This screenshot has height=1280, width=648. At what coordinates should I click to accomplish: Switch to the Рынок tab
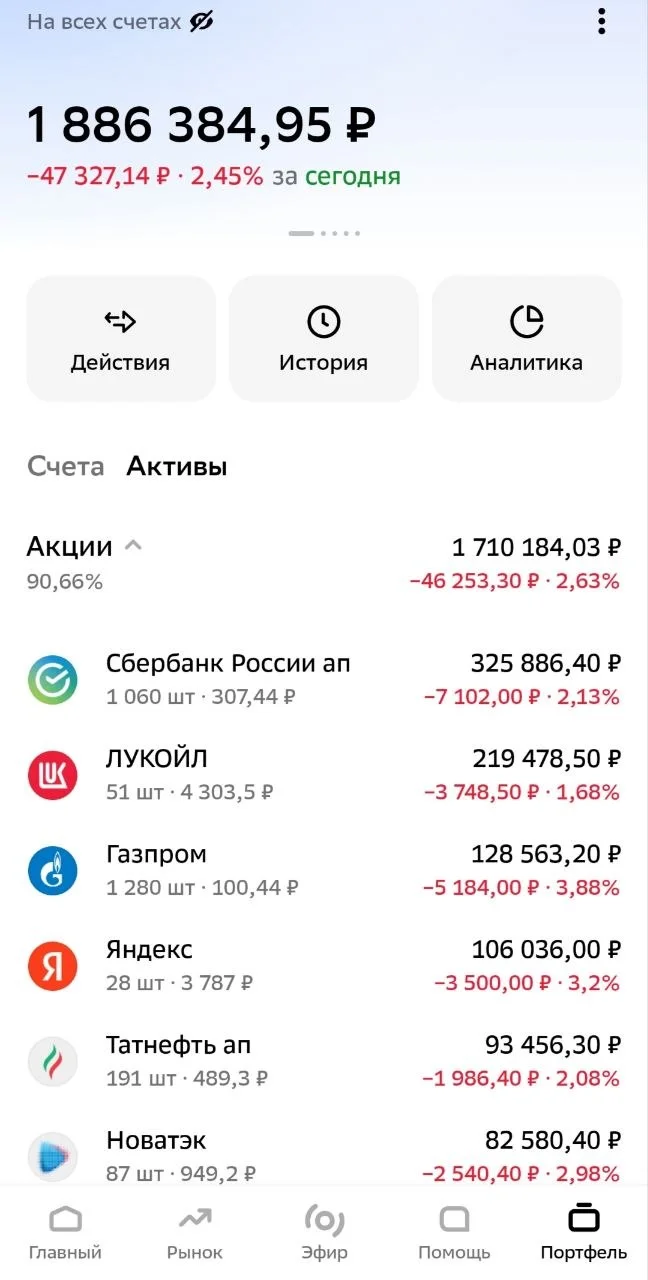195,1232
